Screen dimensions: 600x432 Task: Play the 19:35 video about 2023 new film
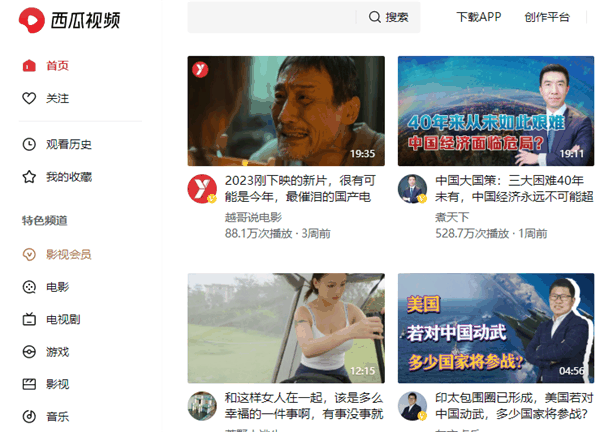point(286,110)
